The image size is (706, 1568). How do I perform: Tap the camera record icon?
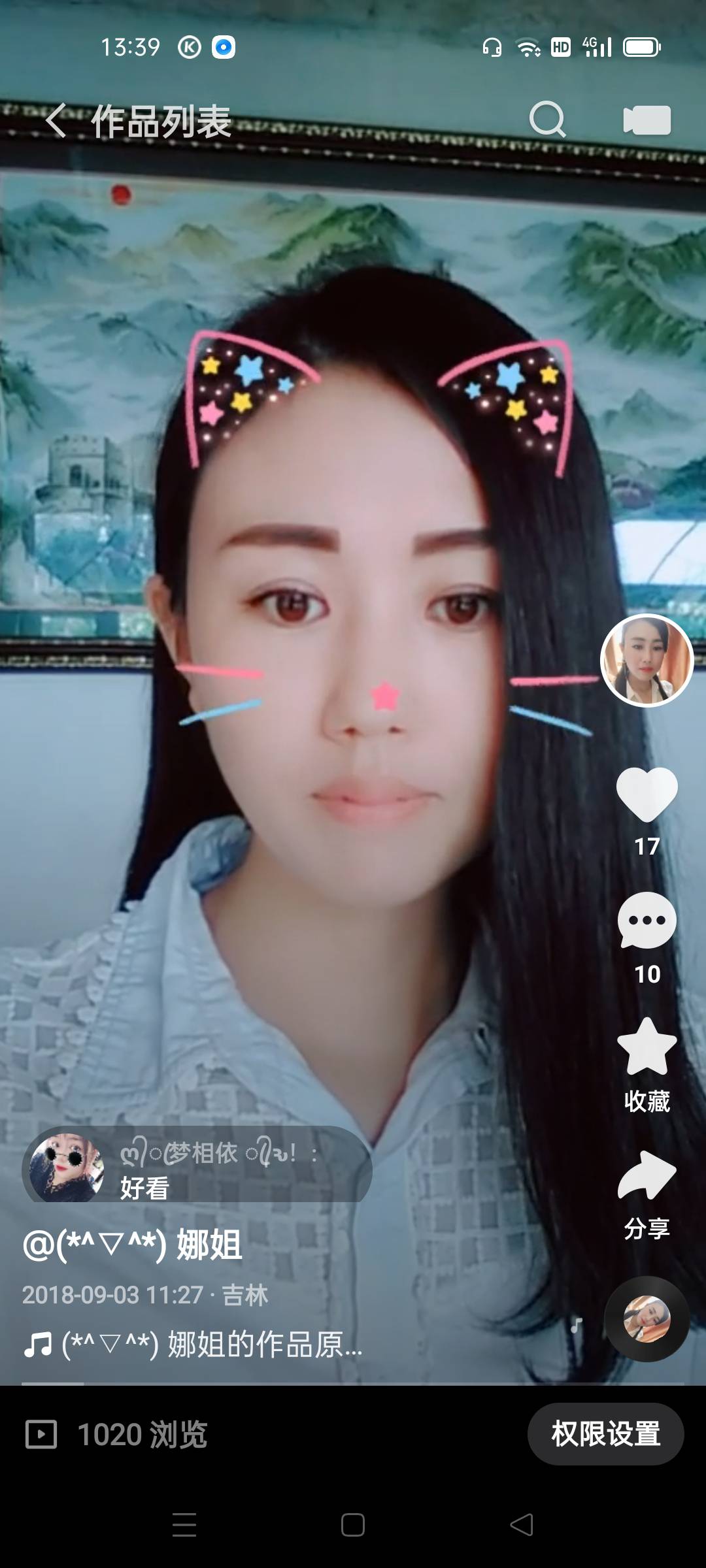[647, 120]
